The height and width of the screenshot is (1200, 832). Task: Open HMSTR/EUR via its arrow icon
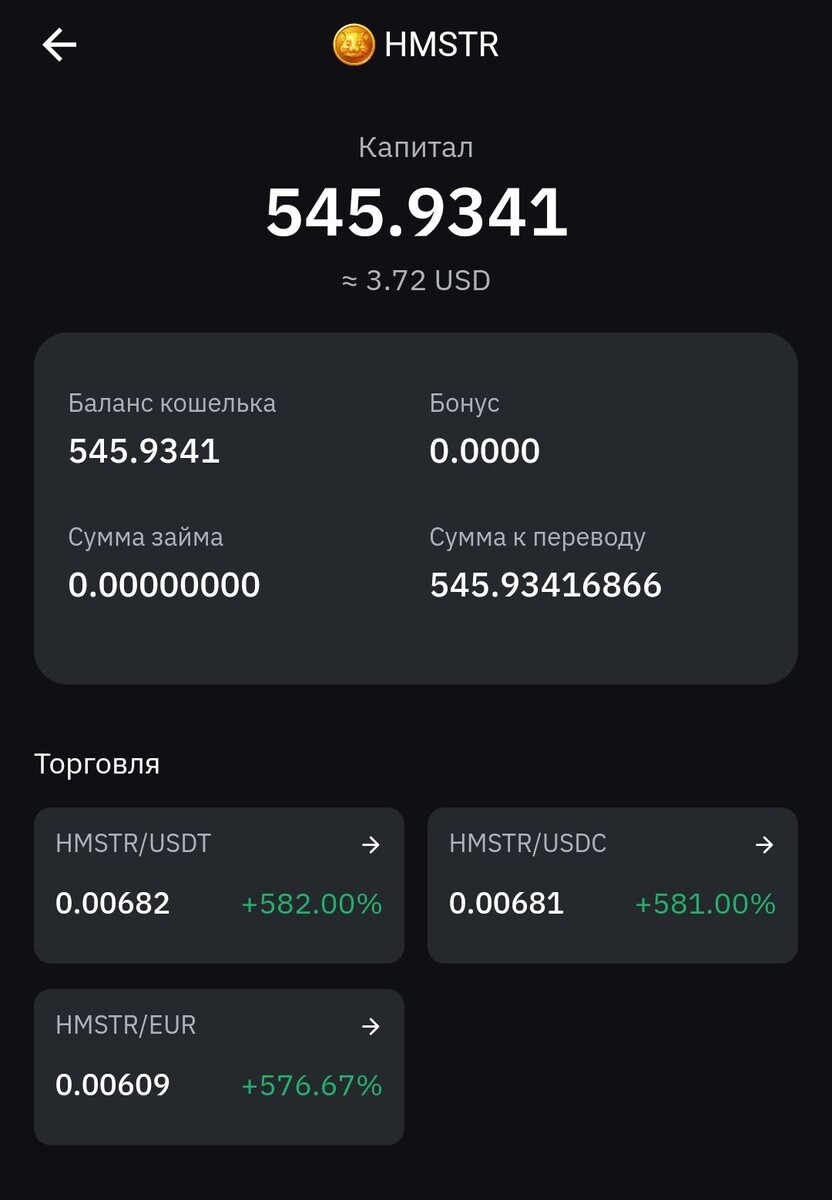pos(371,1026)
